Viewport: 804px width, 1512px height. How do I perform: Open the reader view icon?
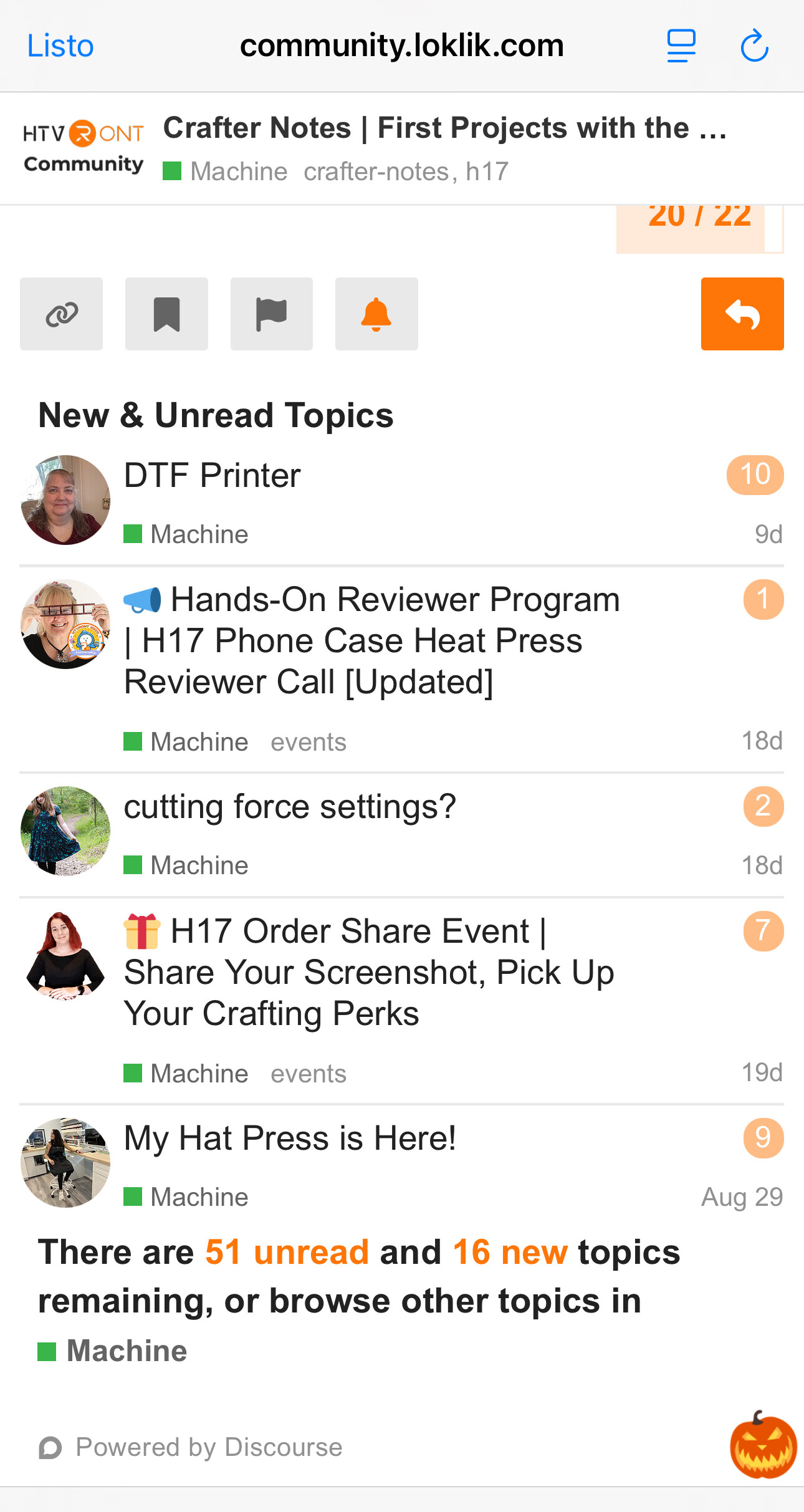point(681,46)
